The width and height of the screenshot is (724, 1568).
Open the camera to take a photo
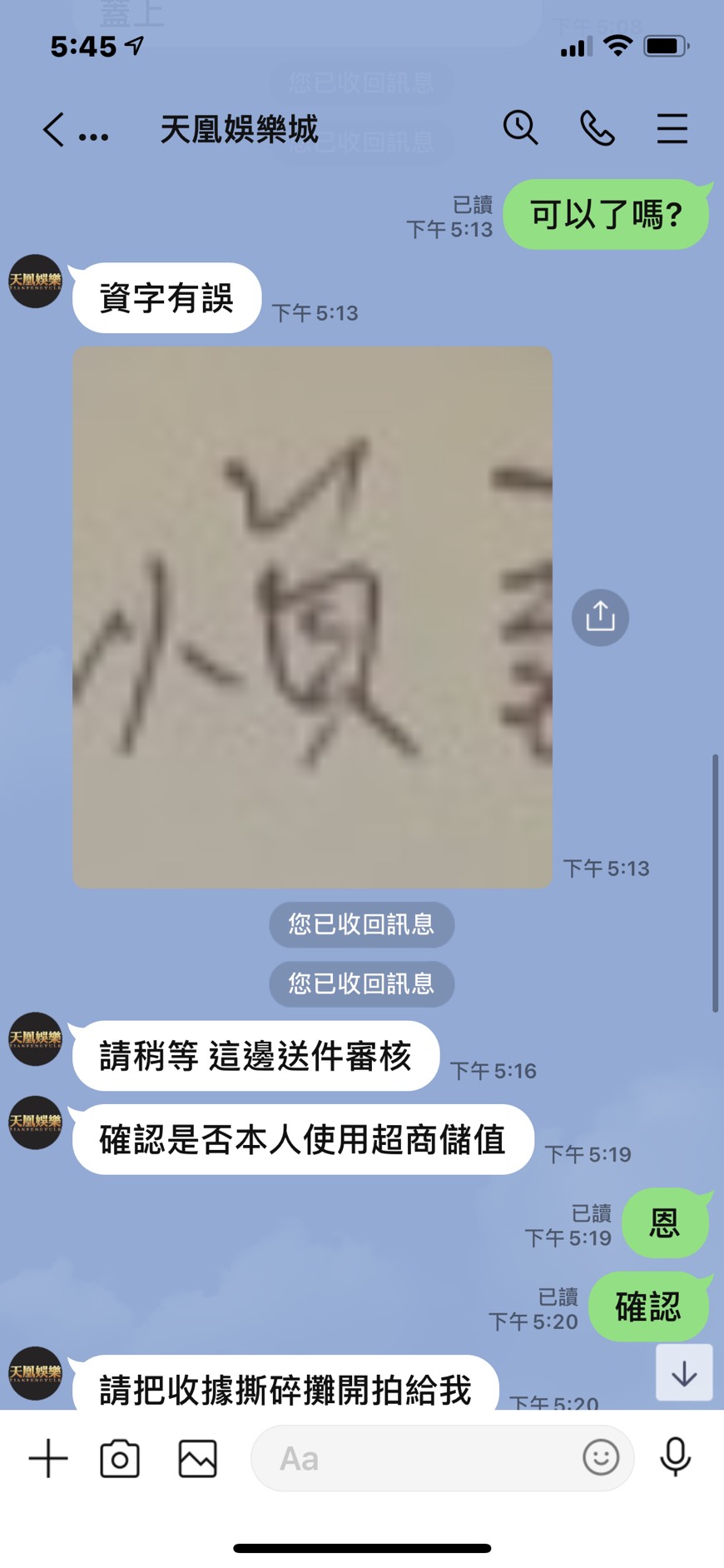120,1458
